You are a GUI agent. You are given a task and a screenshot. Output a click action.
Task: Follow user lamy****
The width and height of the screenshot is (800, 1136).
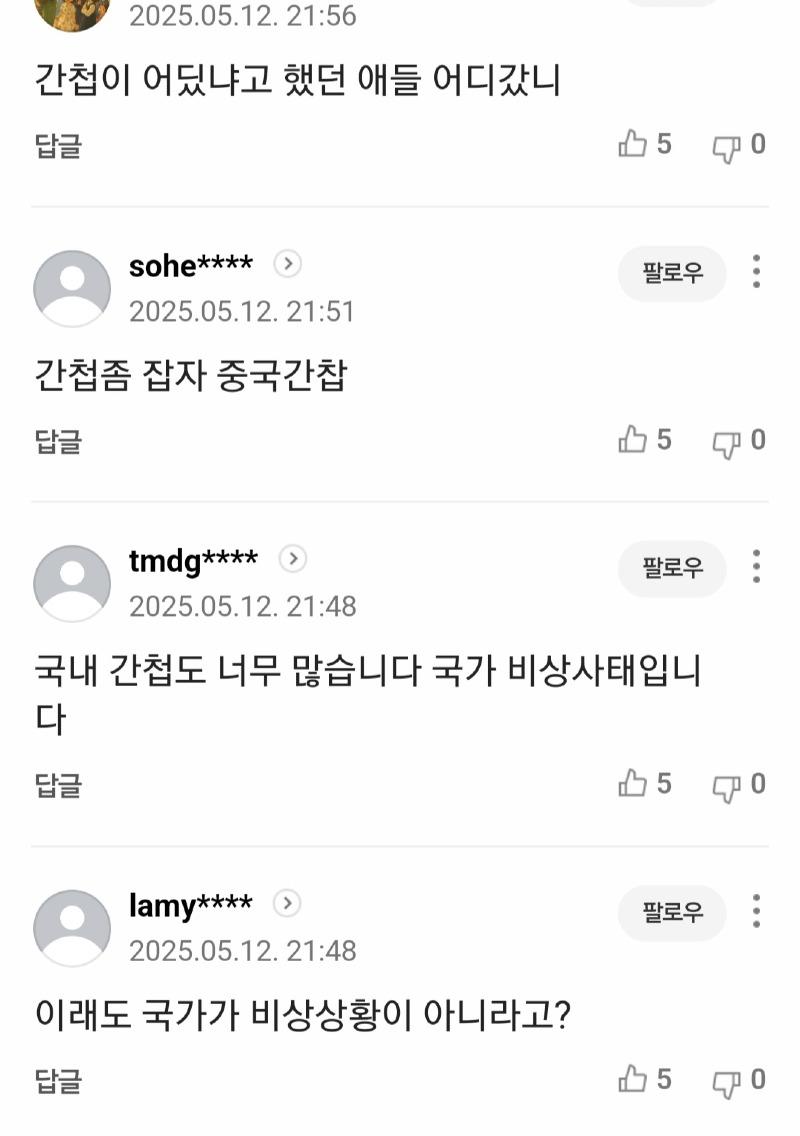(671, 912)
